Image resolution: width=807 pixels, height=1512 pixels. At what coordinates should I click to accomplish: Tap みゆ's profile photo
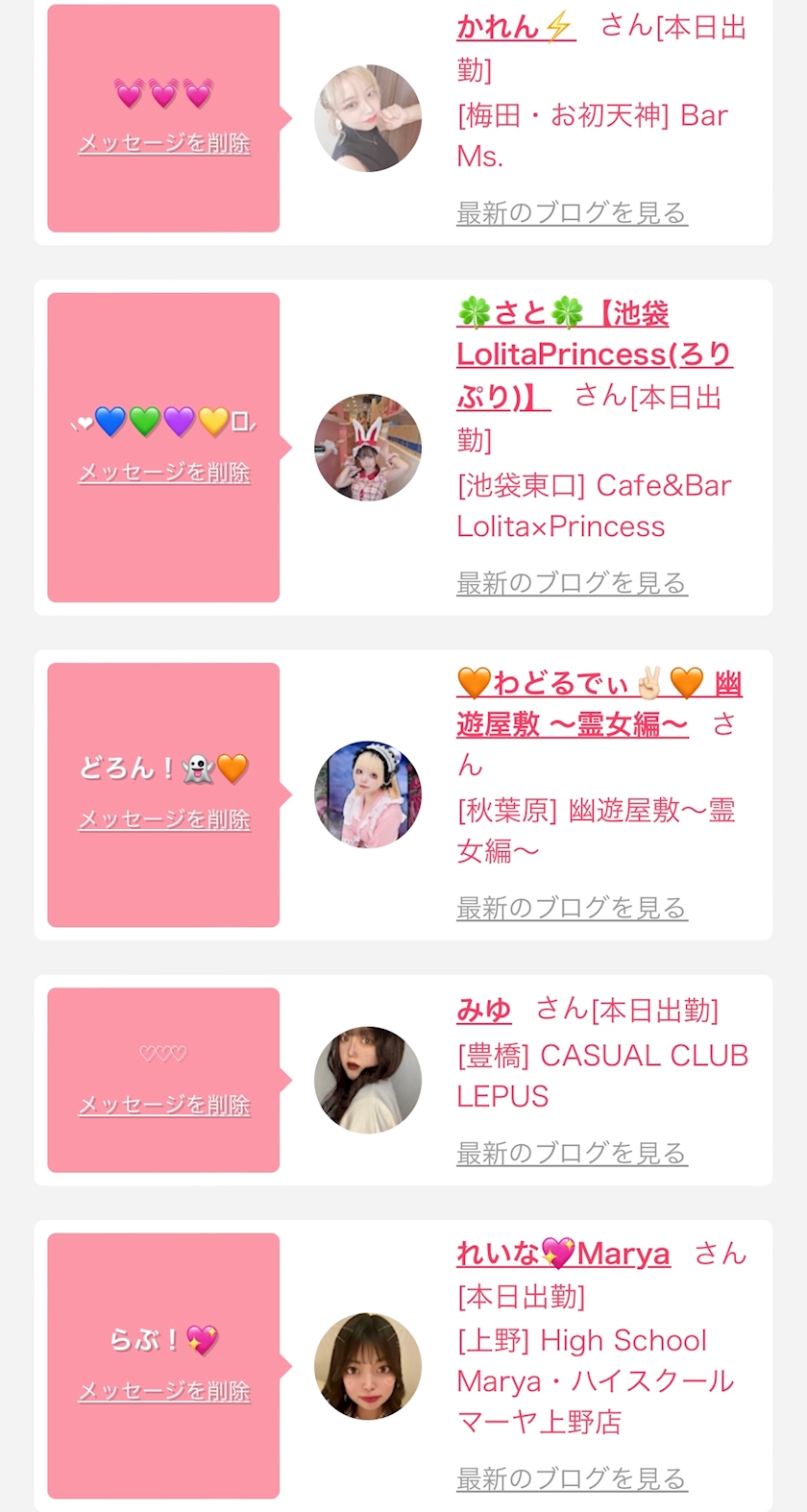368,1080
